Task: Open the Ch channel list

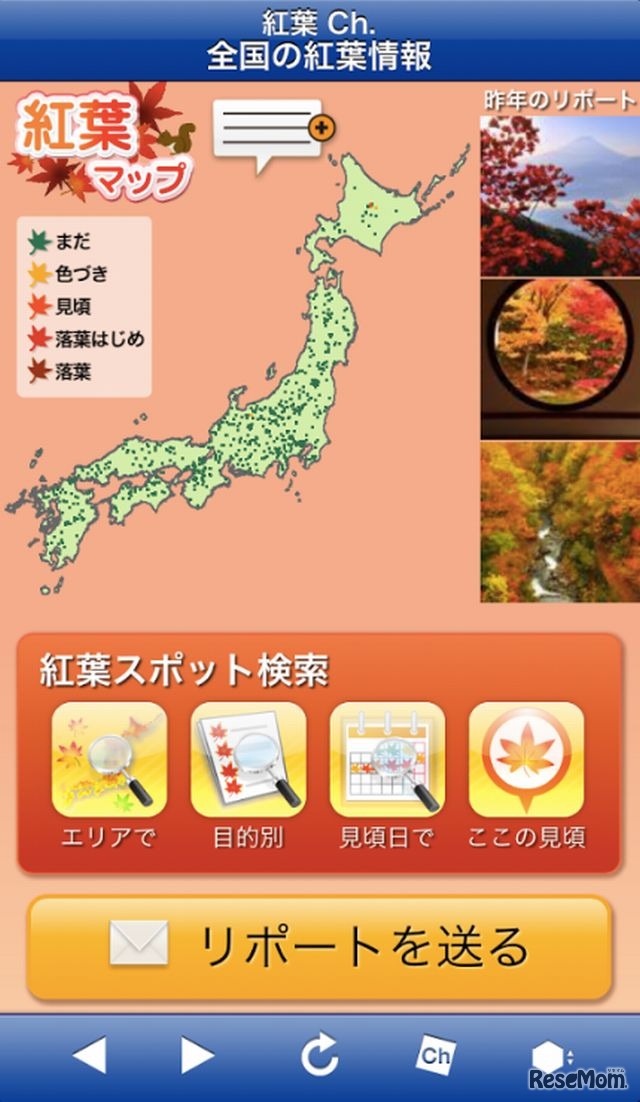Action: (x=435, y=1055)
